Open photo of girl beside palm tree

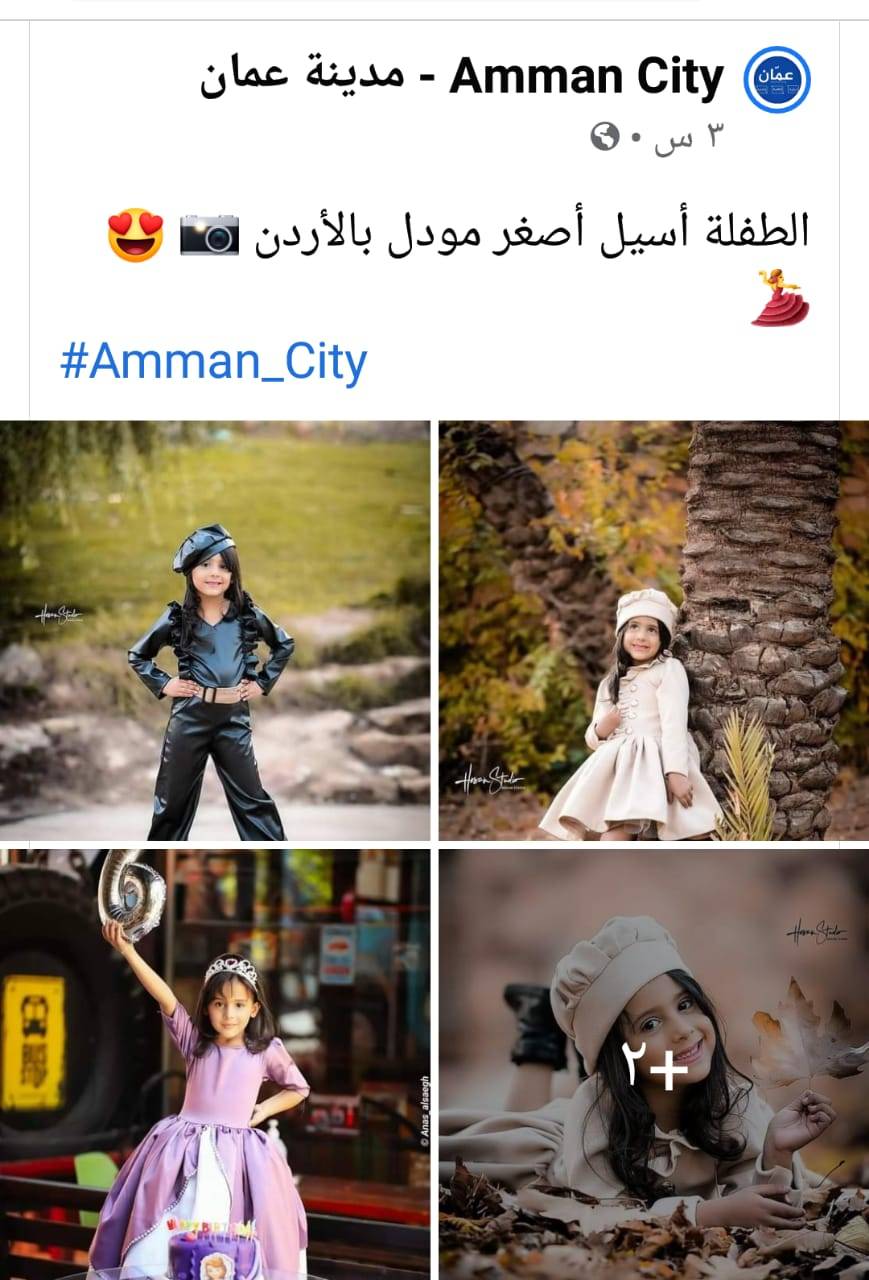pos(654,630)
